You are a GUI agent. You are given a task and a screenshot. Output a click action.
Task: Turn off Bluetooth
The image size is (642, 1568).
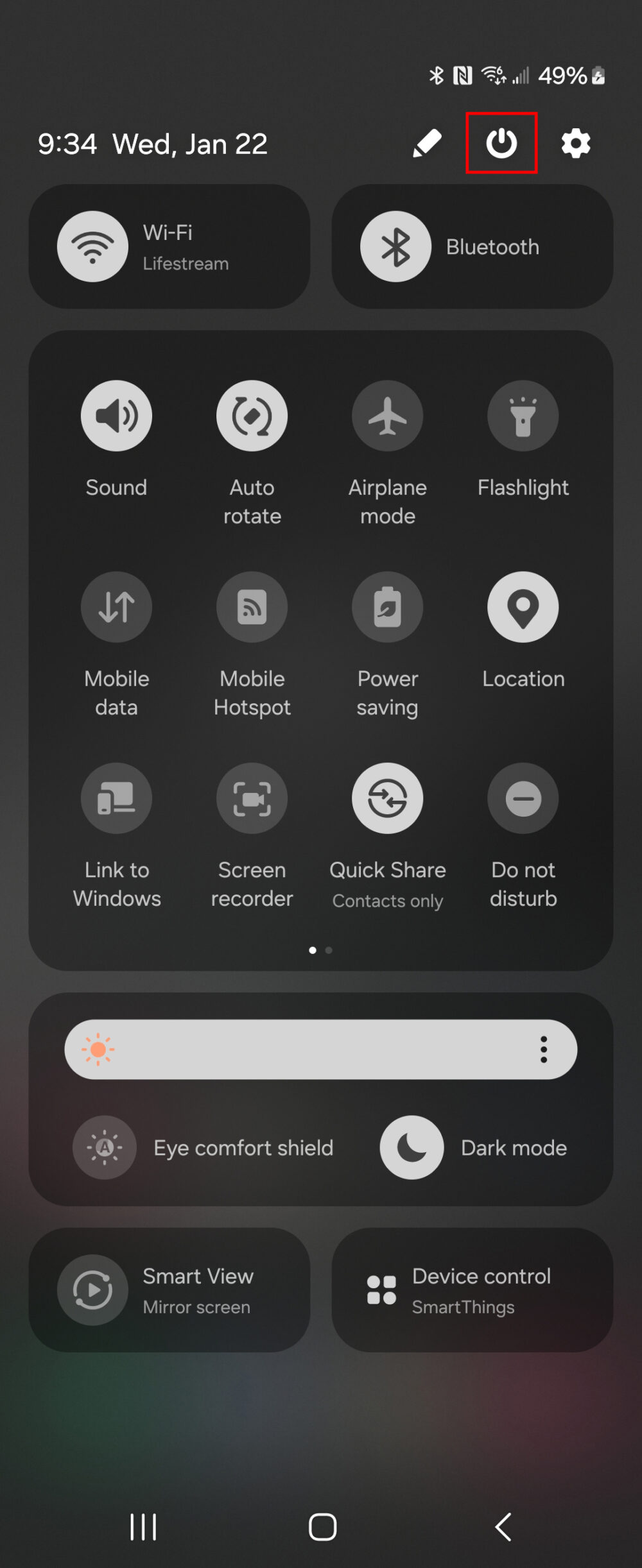[x=395, y=246]
